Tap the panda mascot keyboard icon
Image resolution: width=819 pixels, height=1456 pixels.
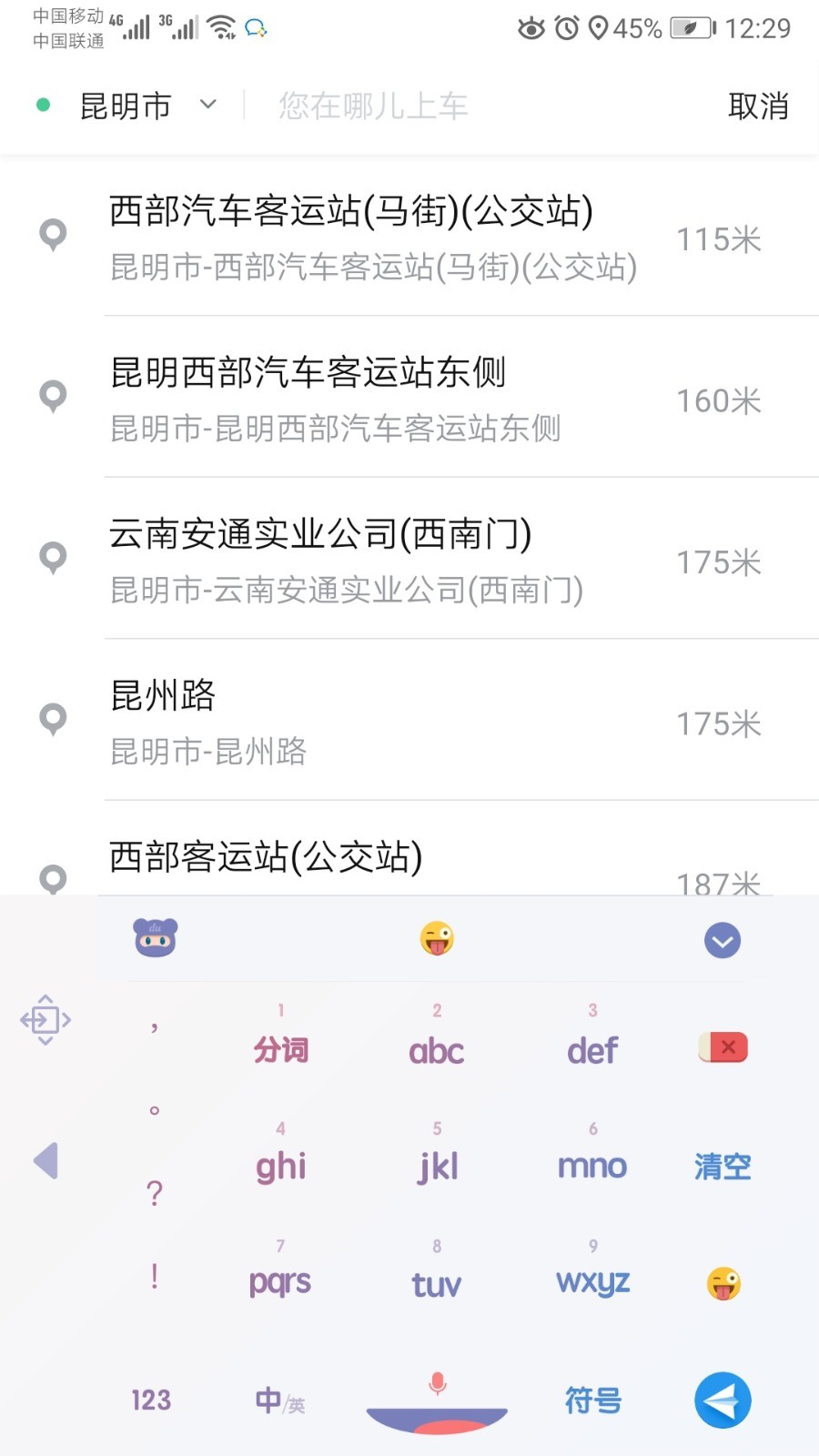click(155, 938)
